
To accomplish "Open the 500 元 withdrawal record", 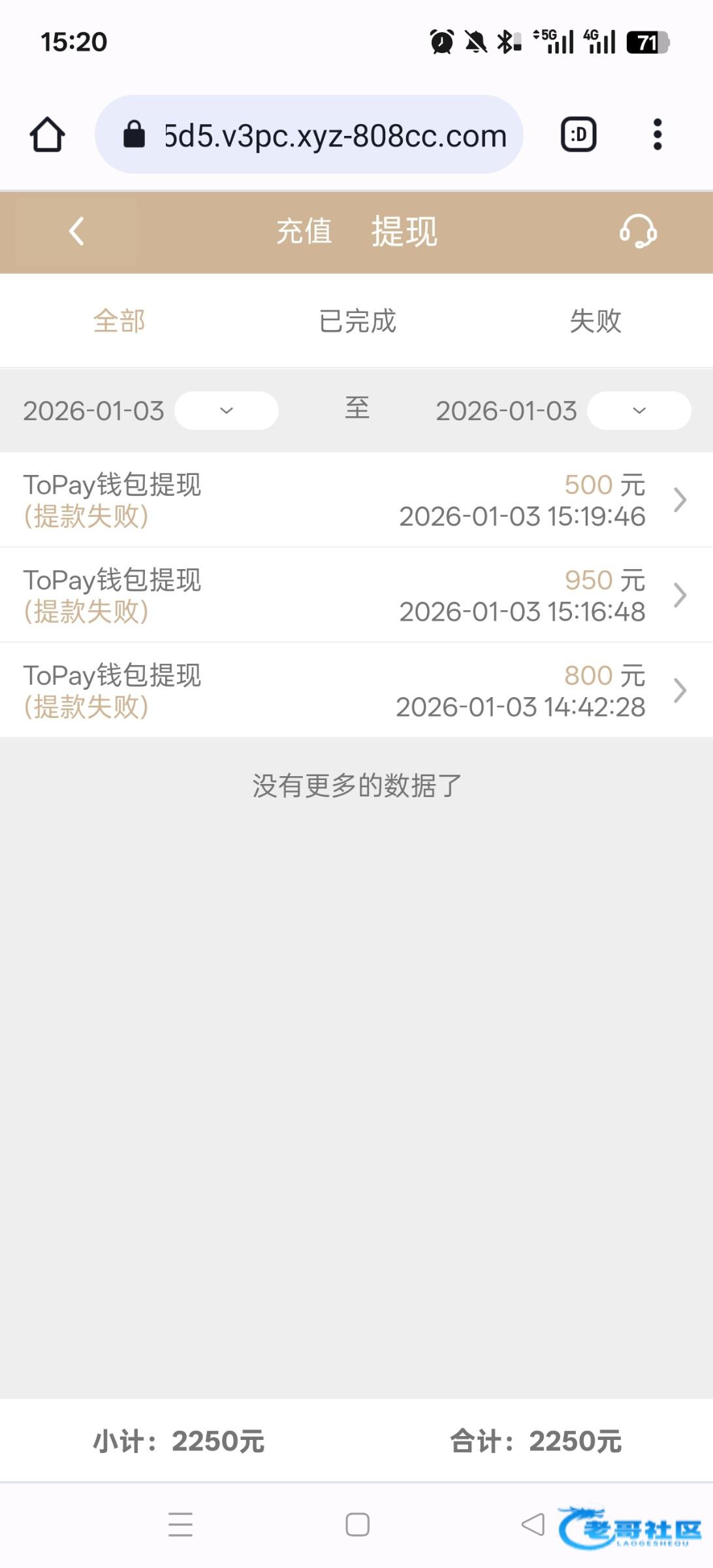I will (356, 500).
